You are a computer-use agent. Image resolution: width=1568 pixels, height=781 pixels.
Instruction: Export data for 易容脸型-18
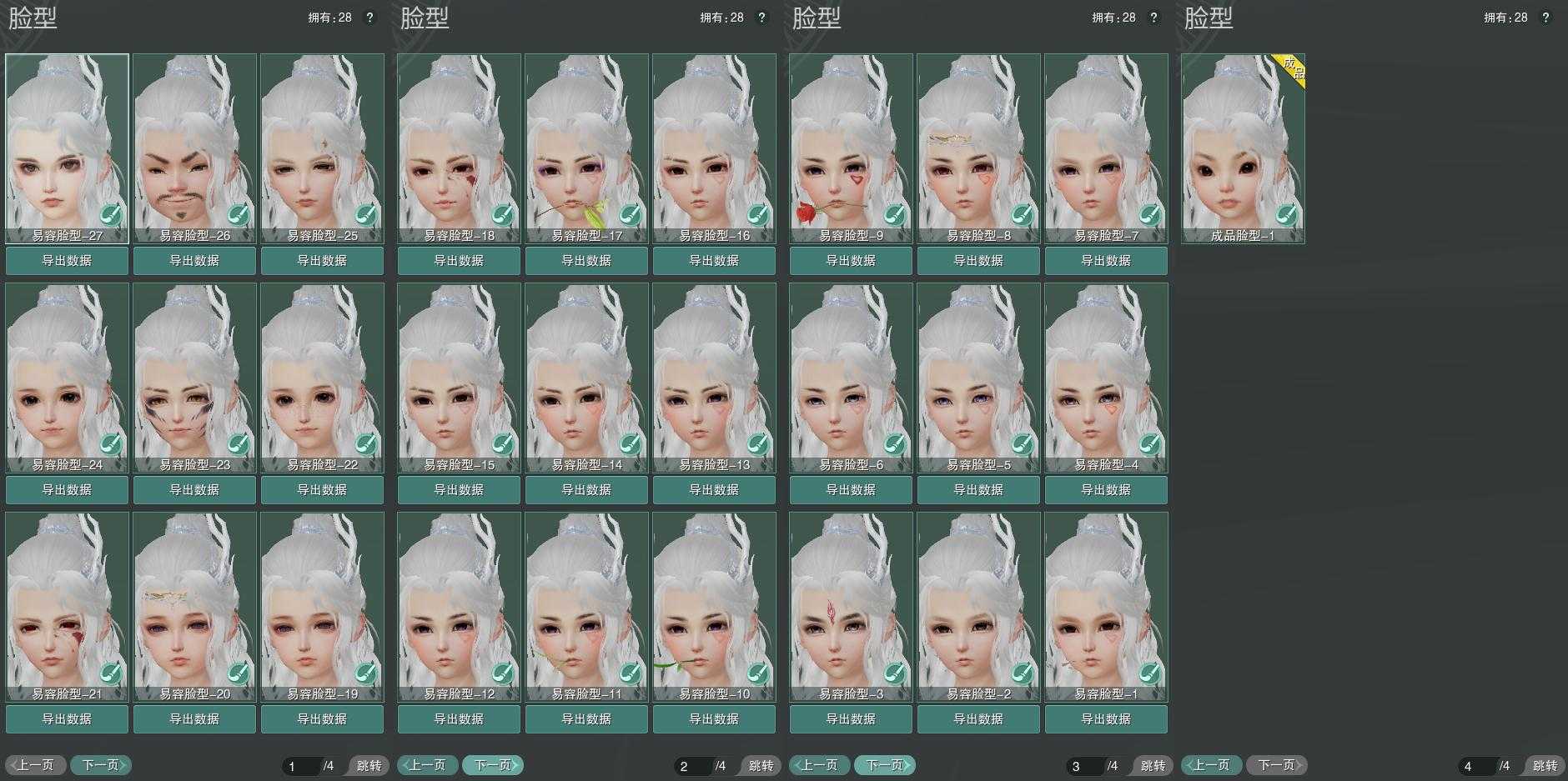click(x=459, y=261)
